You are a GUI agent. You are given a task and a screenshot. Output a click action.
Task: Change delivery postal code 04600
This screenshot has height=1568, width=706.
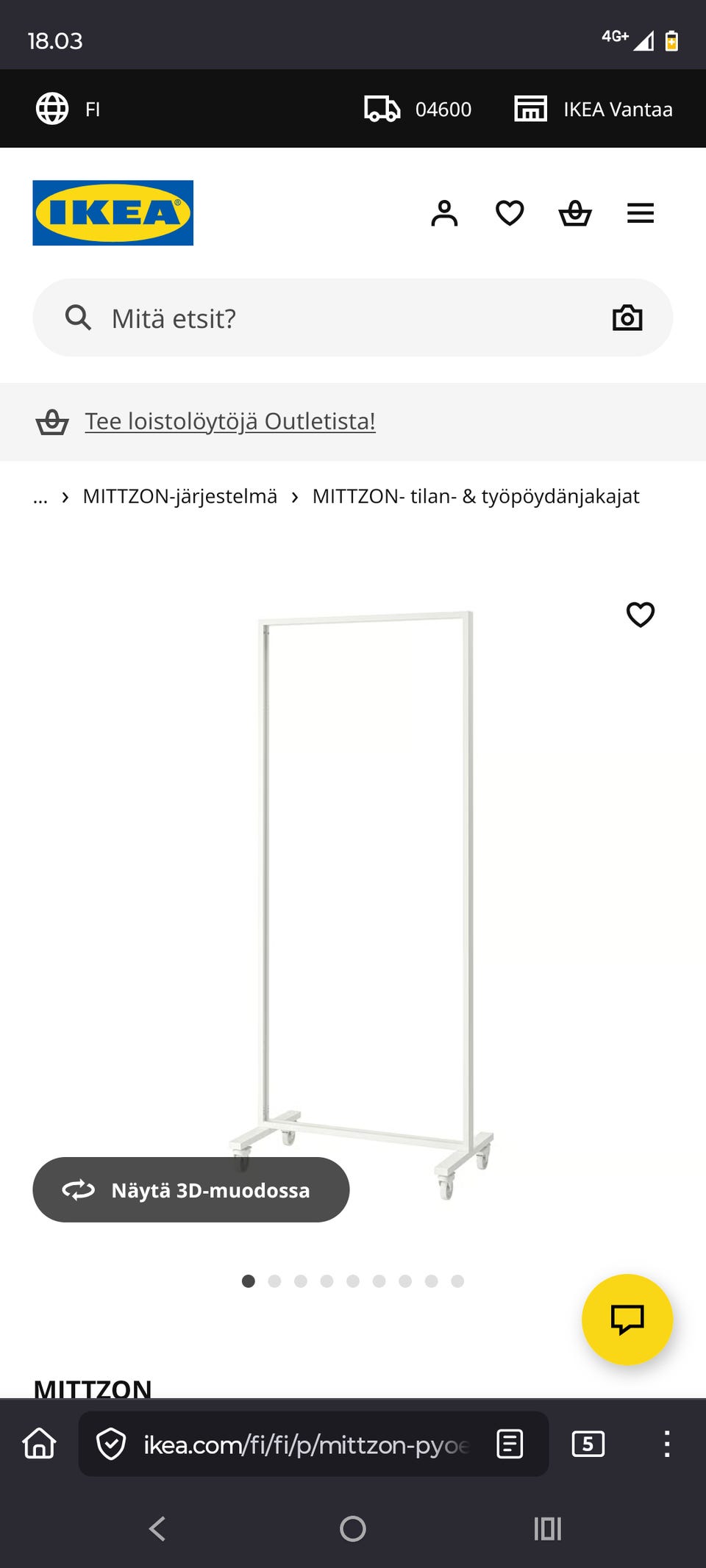click(x=418, y=109)
